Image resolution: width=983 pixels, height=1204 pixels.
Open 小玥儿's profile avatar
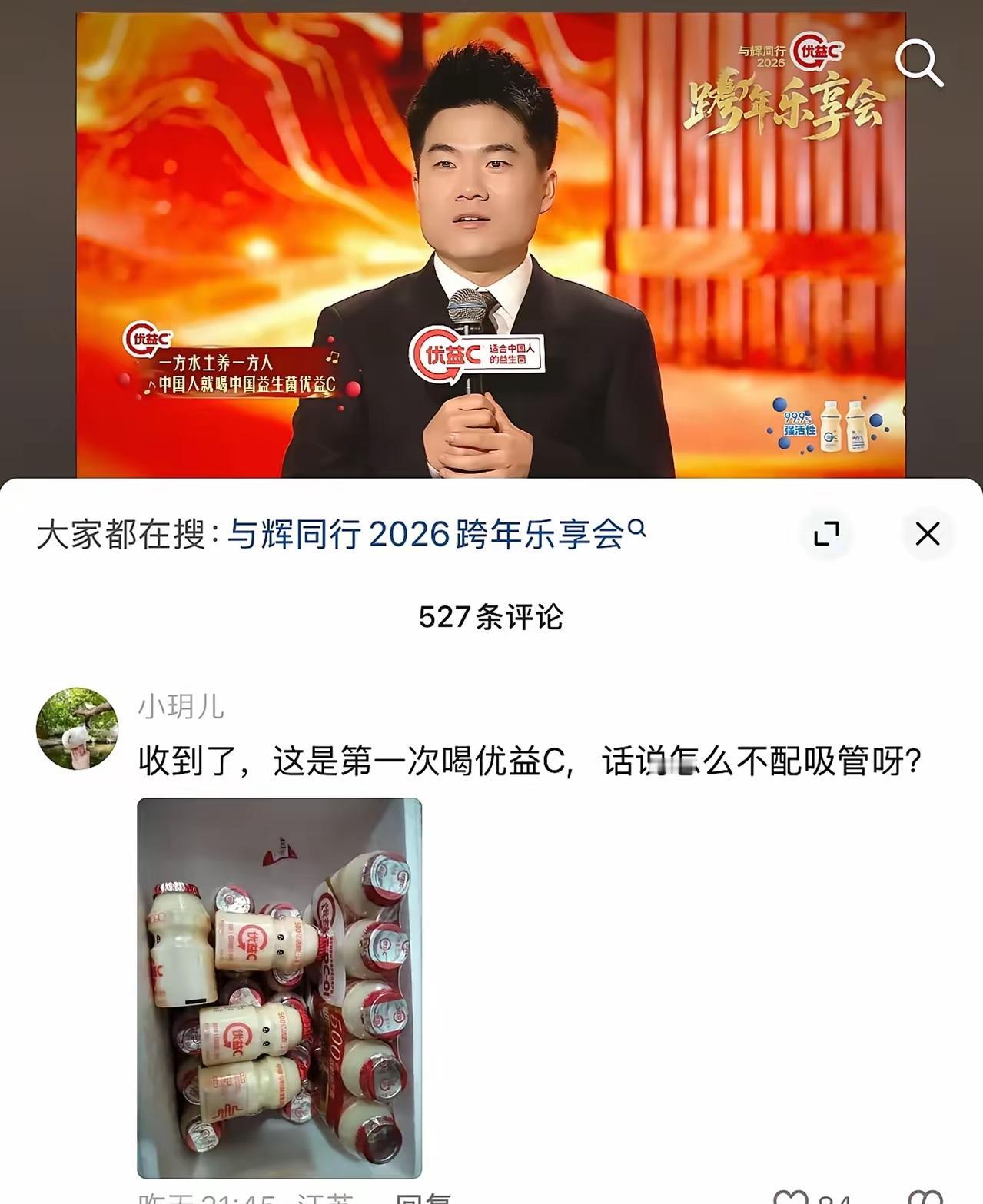click(77, 728)
